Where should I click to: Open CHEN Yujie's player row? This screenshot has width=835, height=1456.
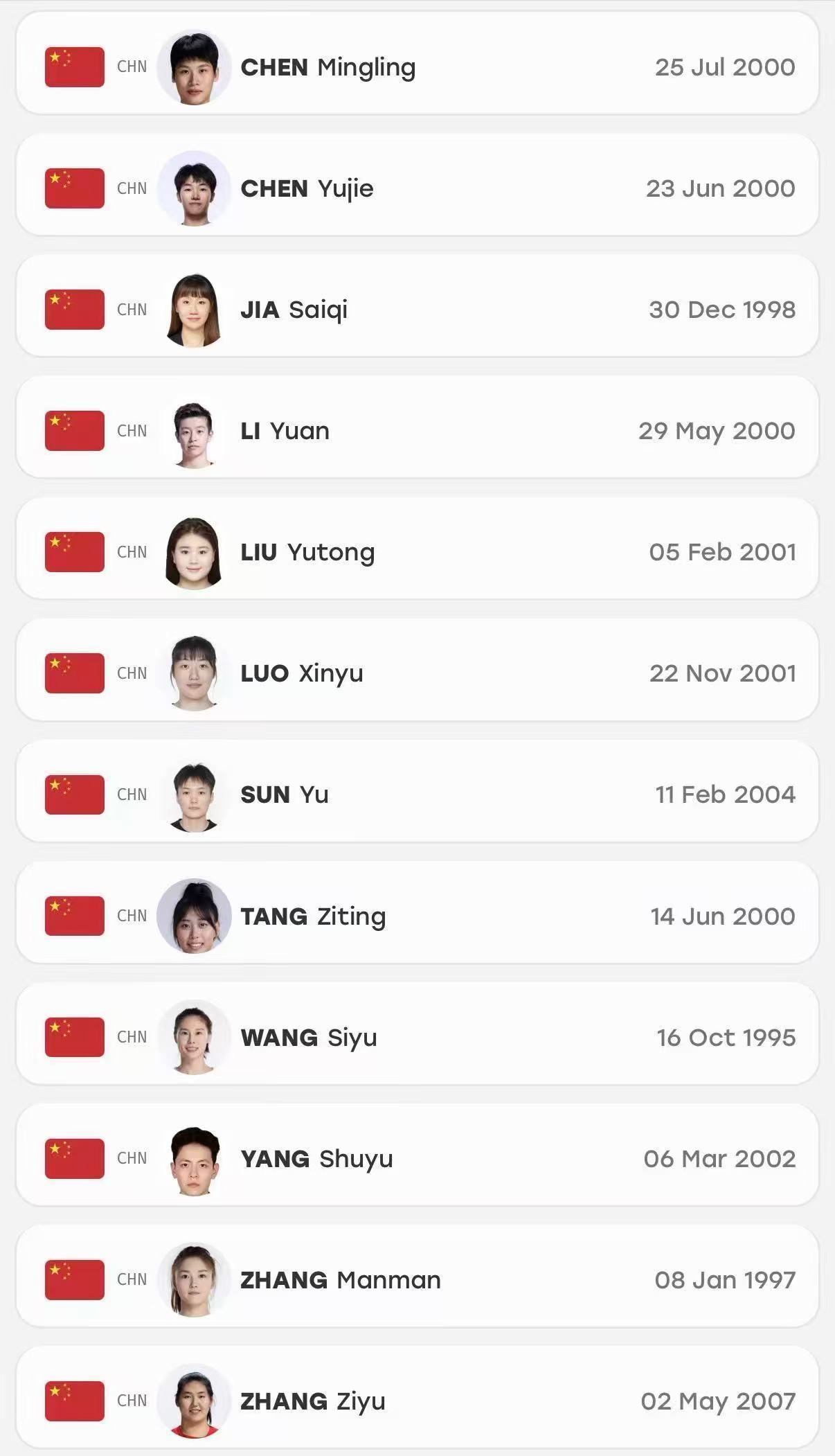click(x=417, y=188)
